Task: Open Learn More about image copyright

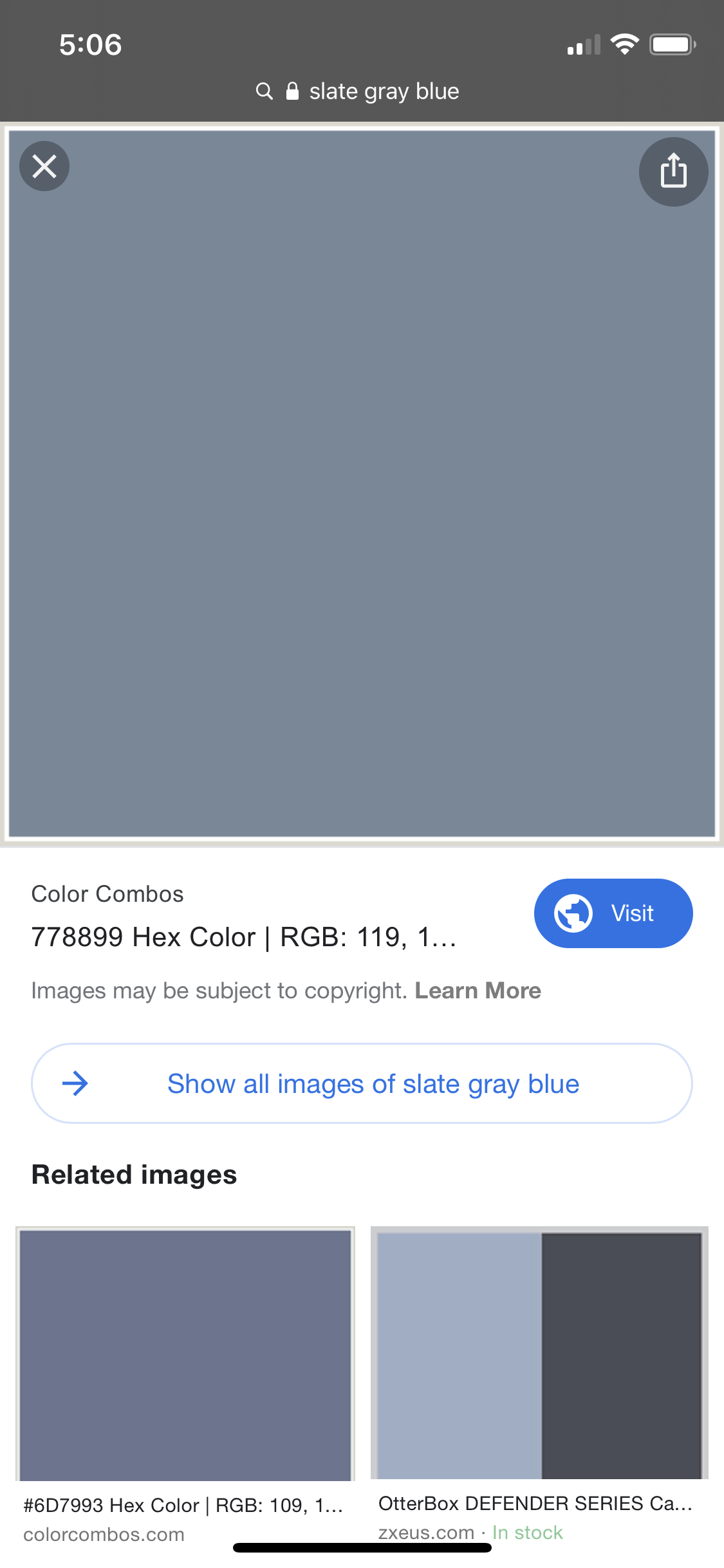Action: (x=478, y=991)
